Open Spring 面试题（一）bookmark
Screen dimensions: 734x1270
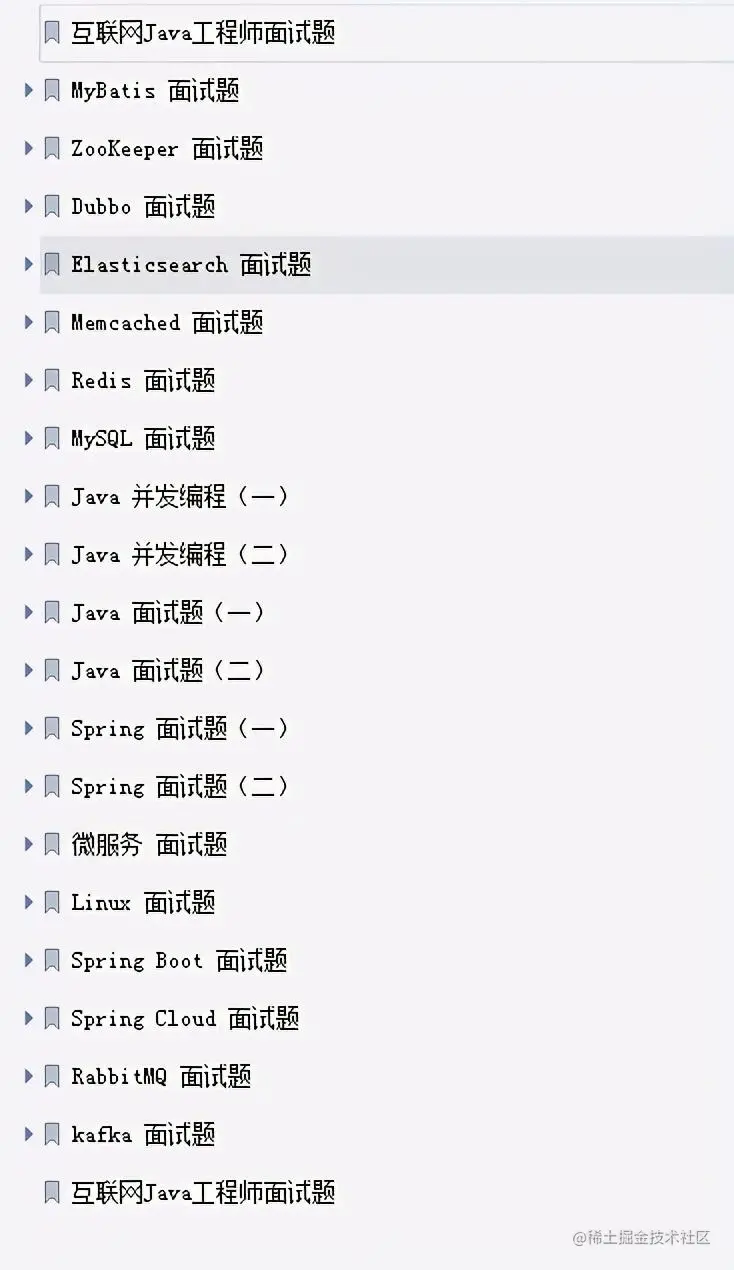(180, 729)
